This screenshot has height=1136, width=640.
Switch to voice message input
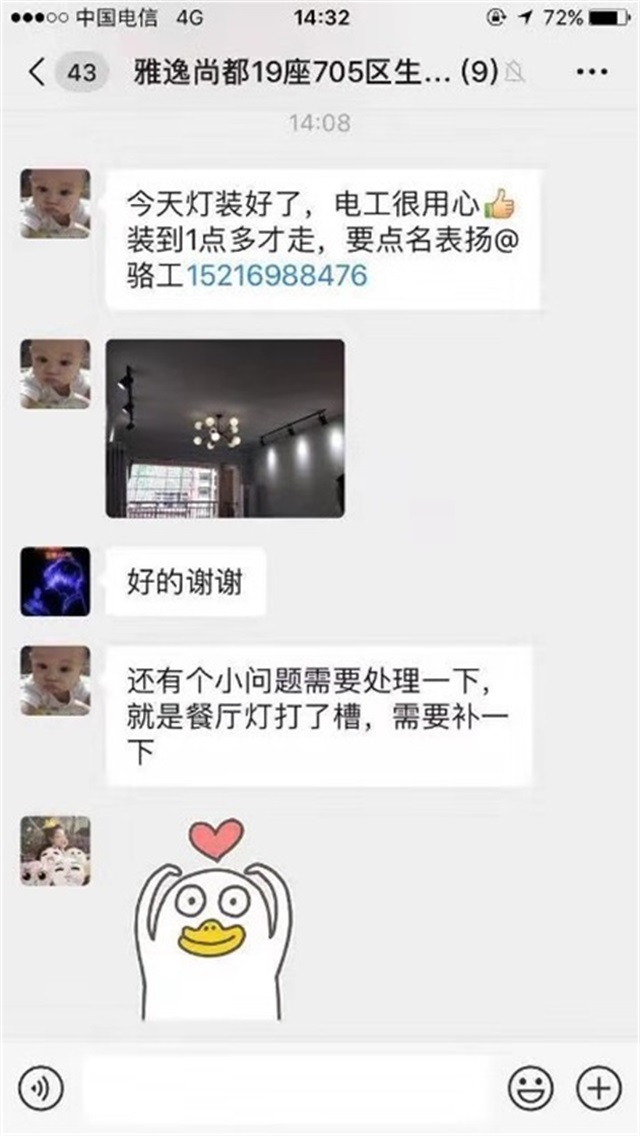coord(40,1086)
